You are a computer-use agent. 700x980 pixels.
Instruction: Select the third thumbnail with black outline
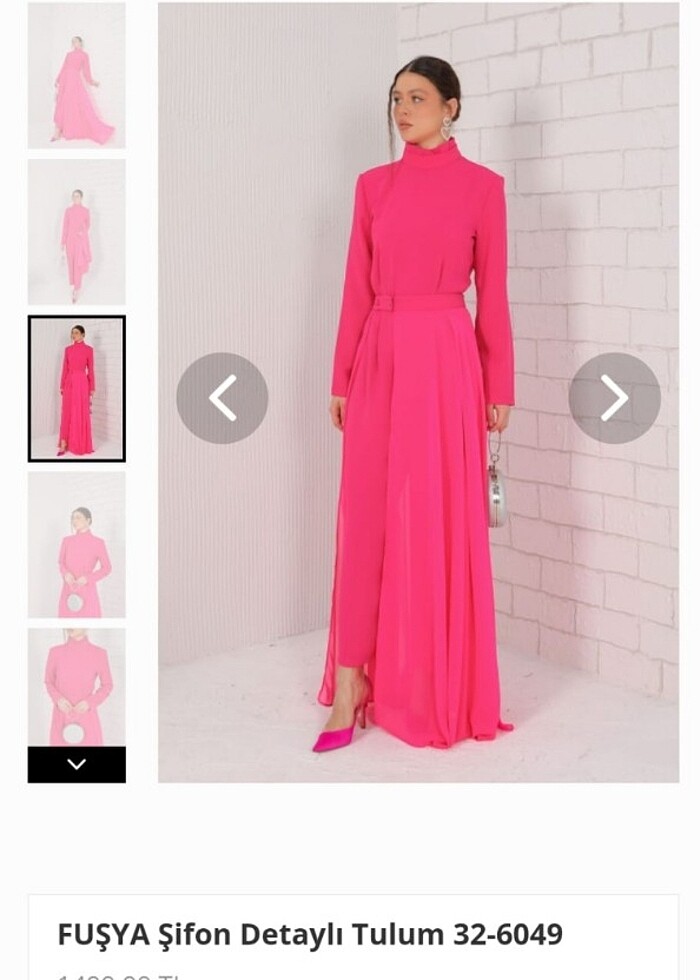(x=77, y=389)
